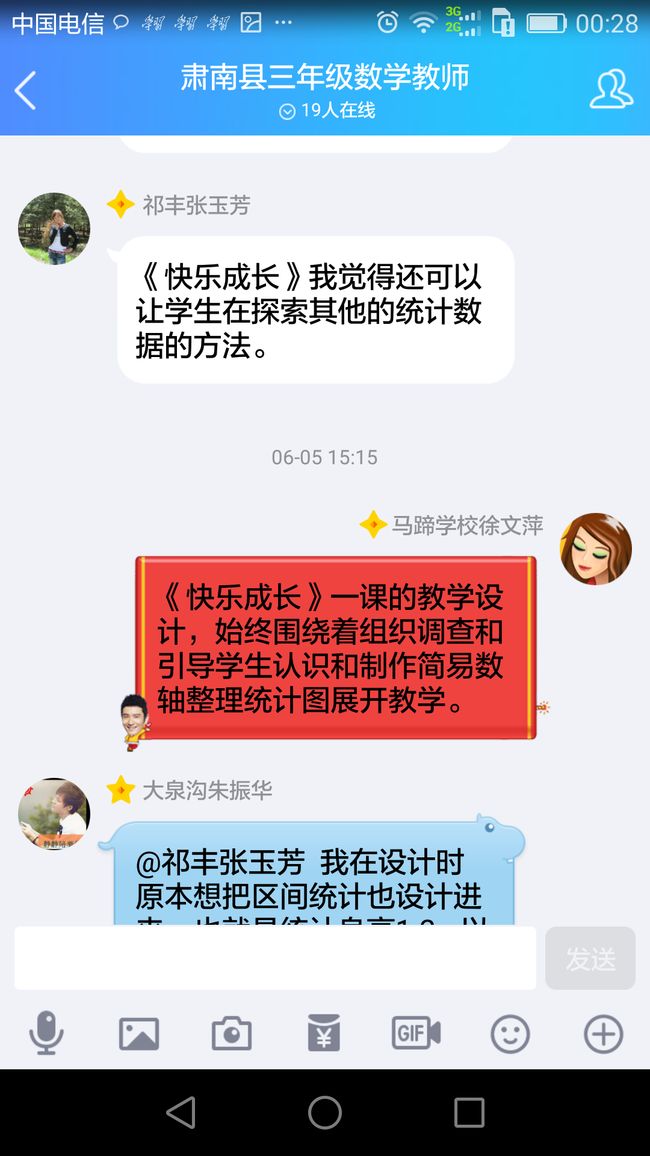Open the recent apps square button
Viewport: 650px width, 1156px height.
tap(469, 1113)
